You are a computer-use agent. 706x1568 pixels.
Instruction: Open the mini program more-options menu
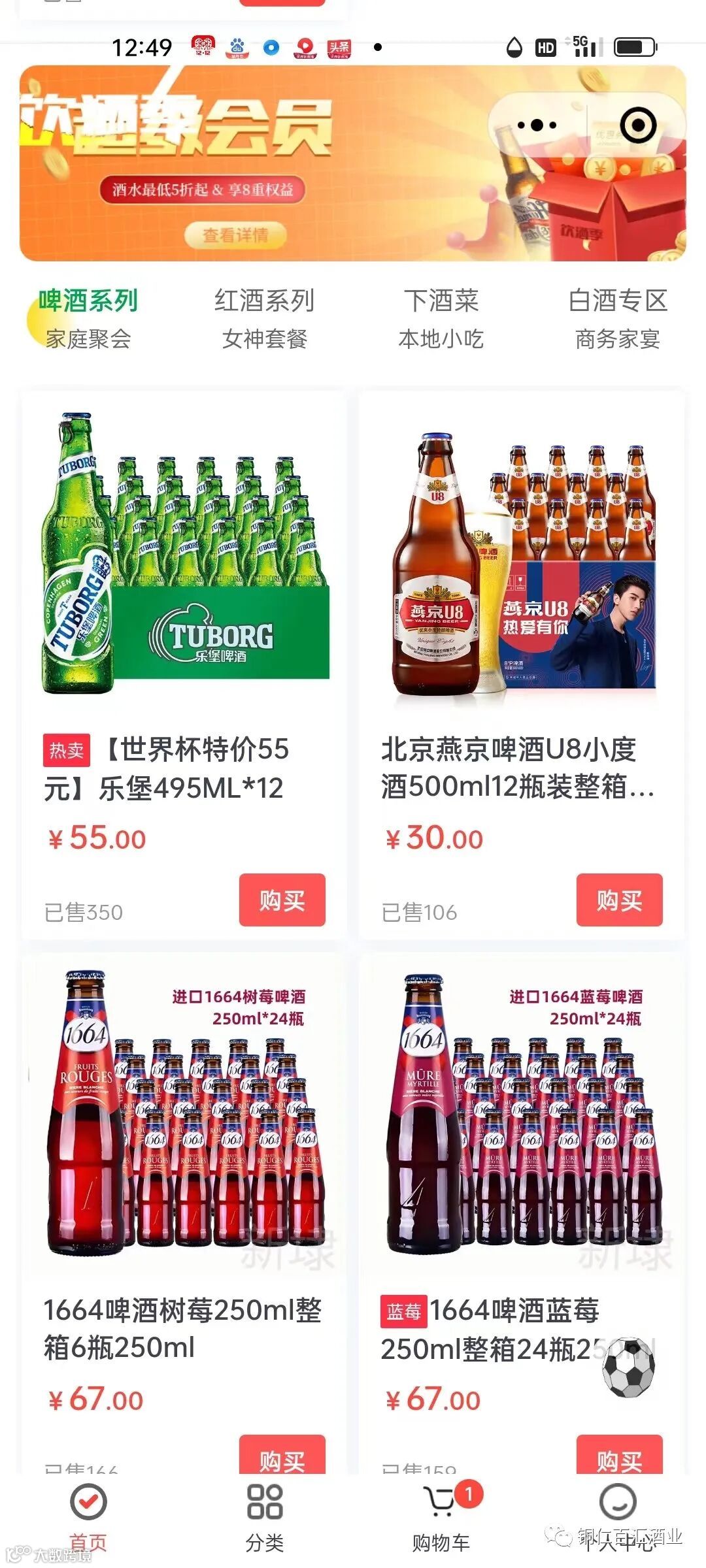(x=537, y=125)
